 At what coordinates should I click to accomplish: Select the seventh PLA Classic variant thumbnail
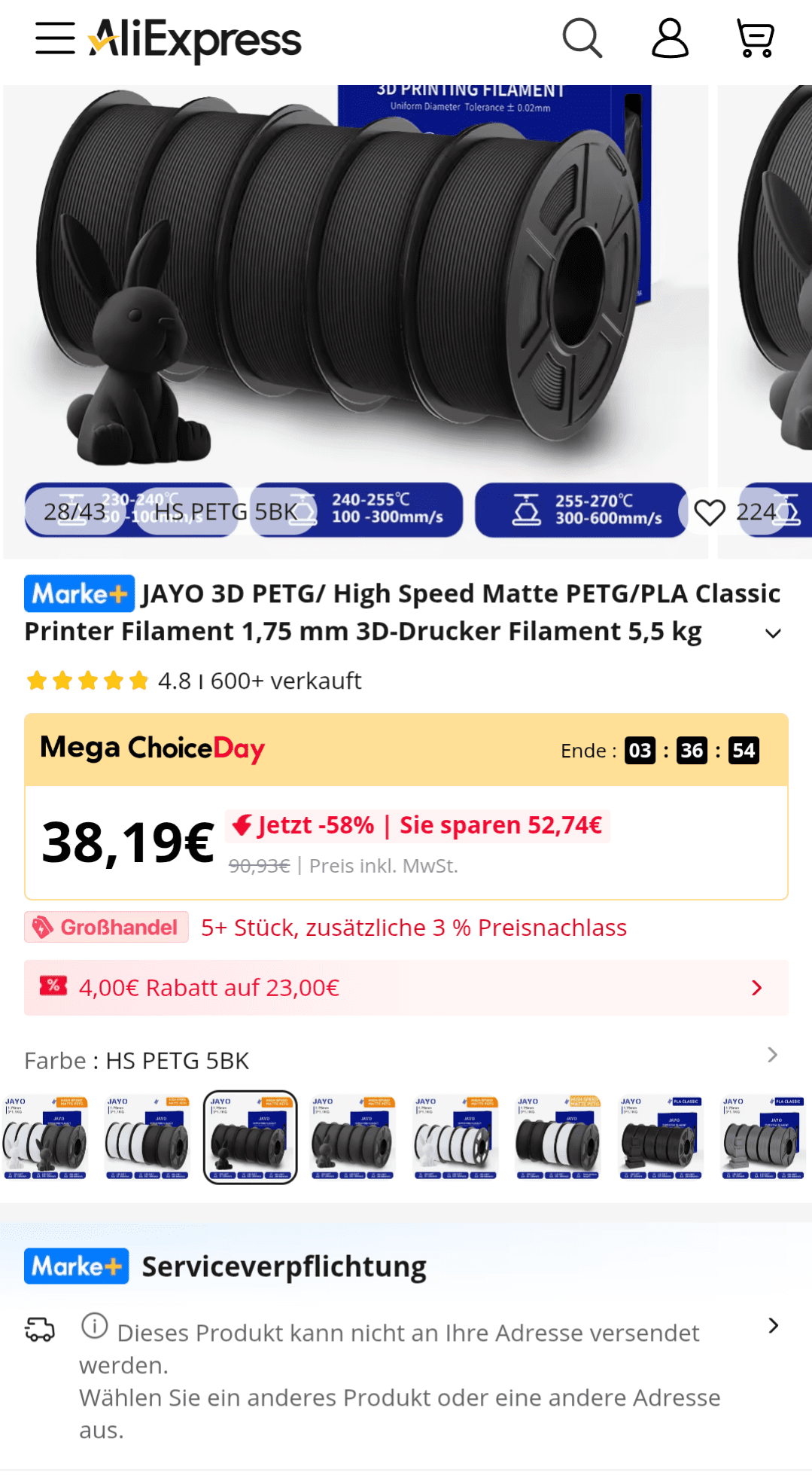(x=661, y=1137)
